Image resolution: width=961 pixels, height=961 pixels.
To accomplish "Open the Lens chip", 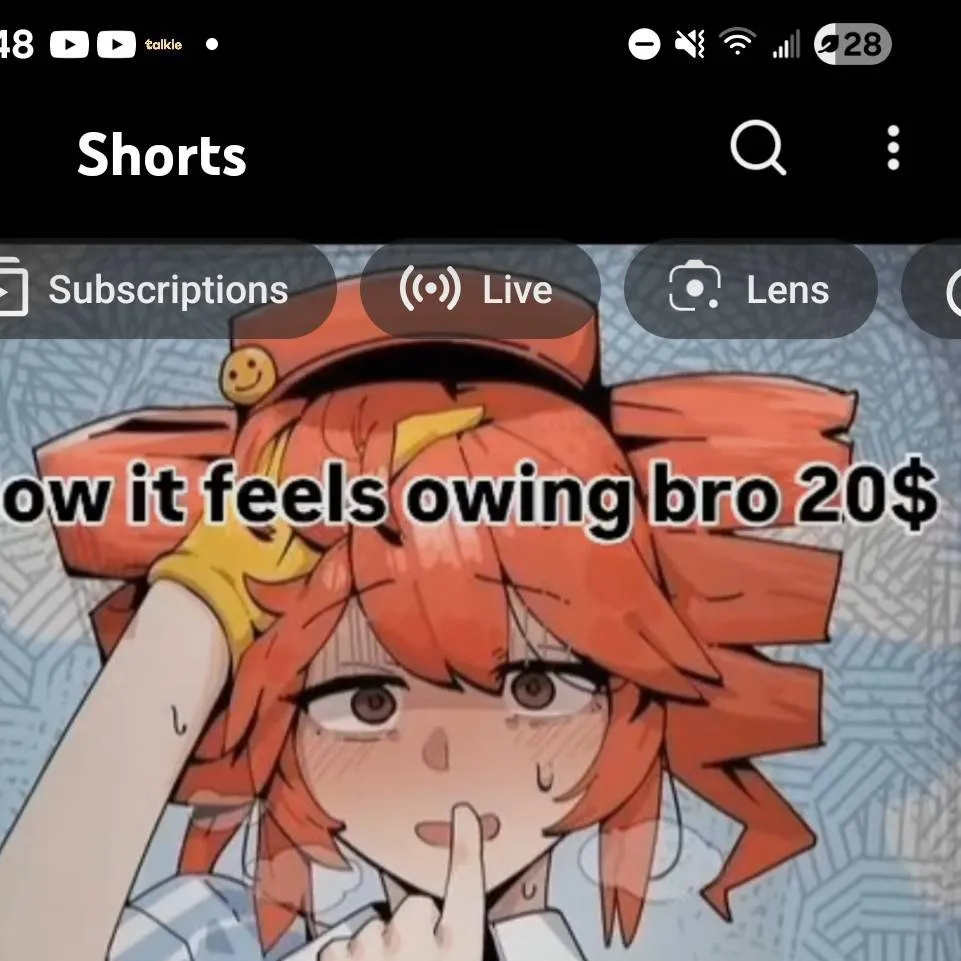I will point(750,290).
